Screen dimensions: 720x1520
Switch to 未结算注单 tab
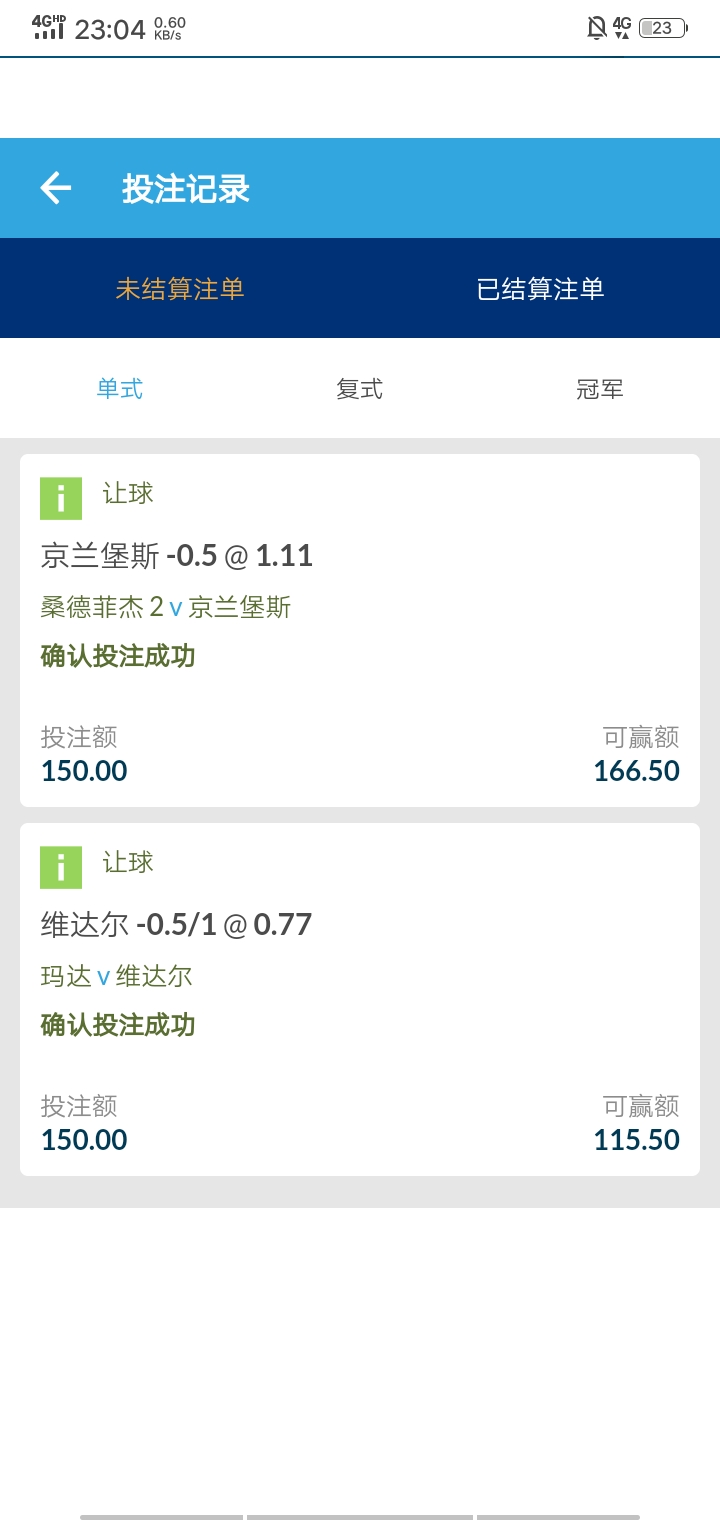(180, 289)
